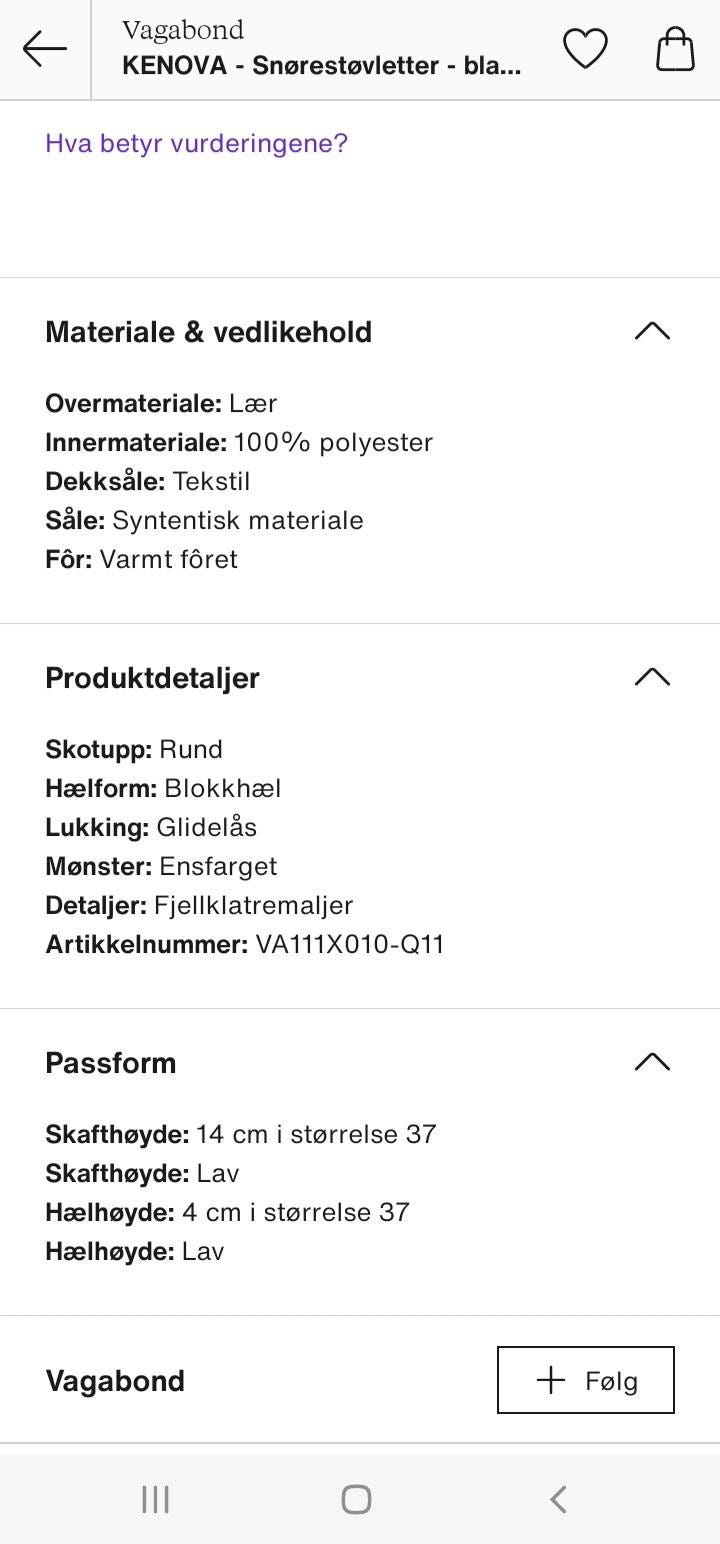The width and height of the screenshot is (720, 1544).
Task: Tap the Følg button to follow Vagabond
Action: (x=585, y=1379)
